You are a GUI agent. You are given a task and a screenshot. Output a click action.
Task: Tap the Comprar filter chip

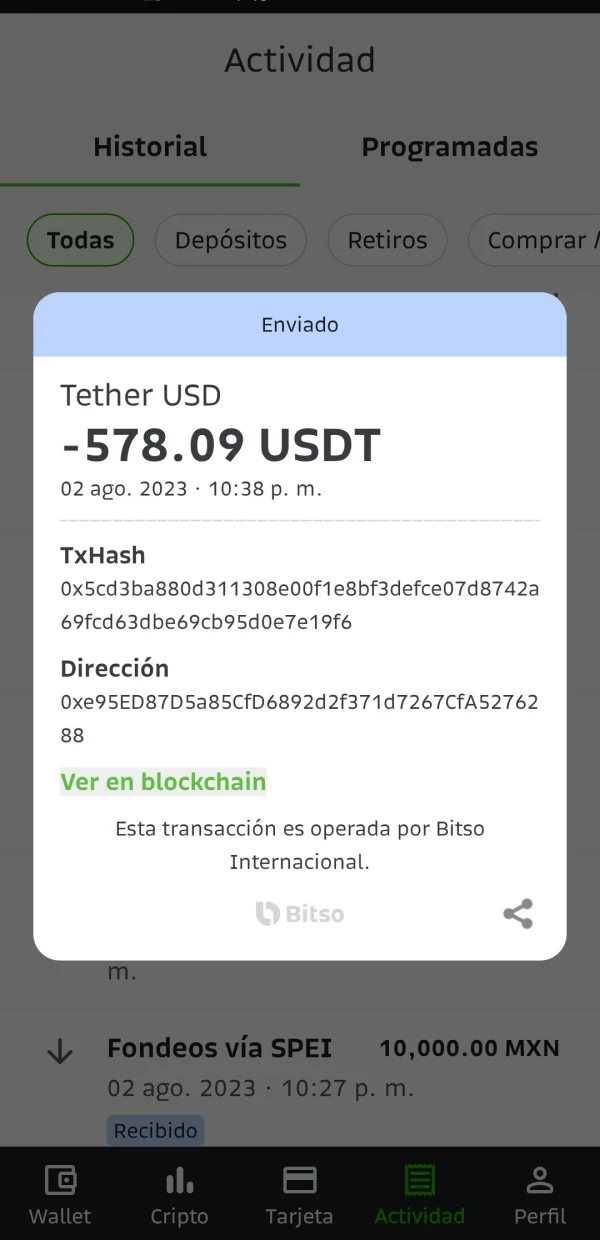(534, 240)
